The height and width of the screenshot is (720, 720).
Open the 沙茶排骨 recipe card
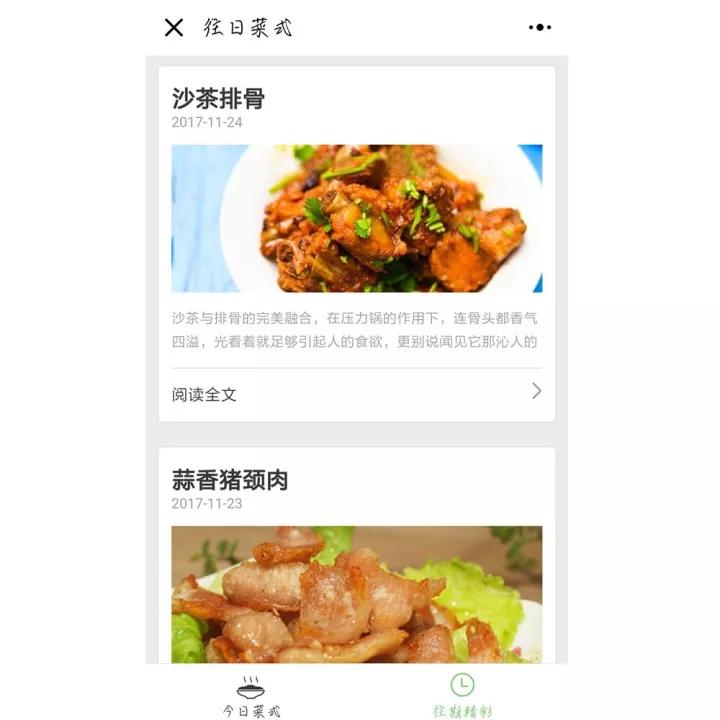tap(356, 218)
